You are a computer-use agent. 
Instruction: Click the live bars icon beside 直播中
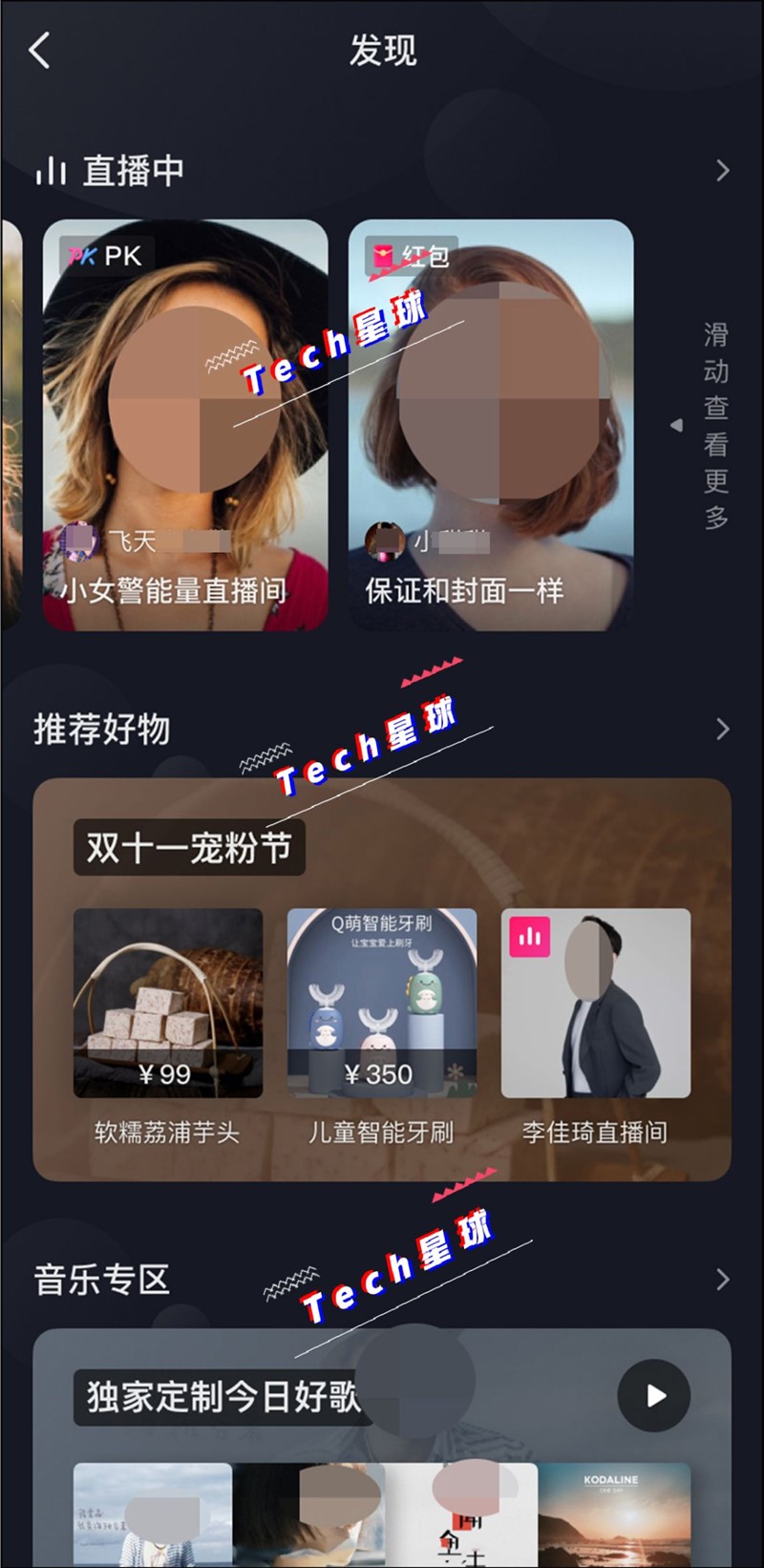coord(53,170)
